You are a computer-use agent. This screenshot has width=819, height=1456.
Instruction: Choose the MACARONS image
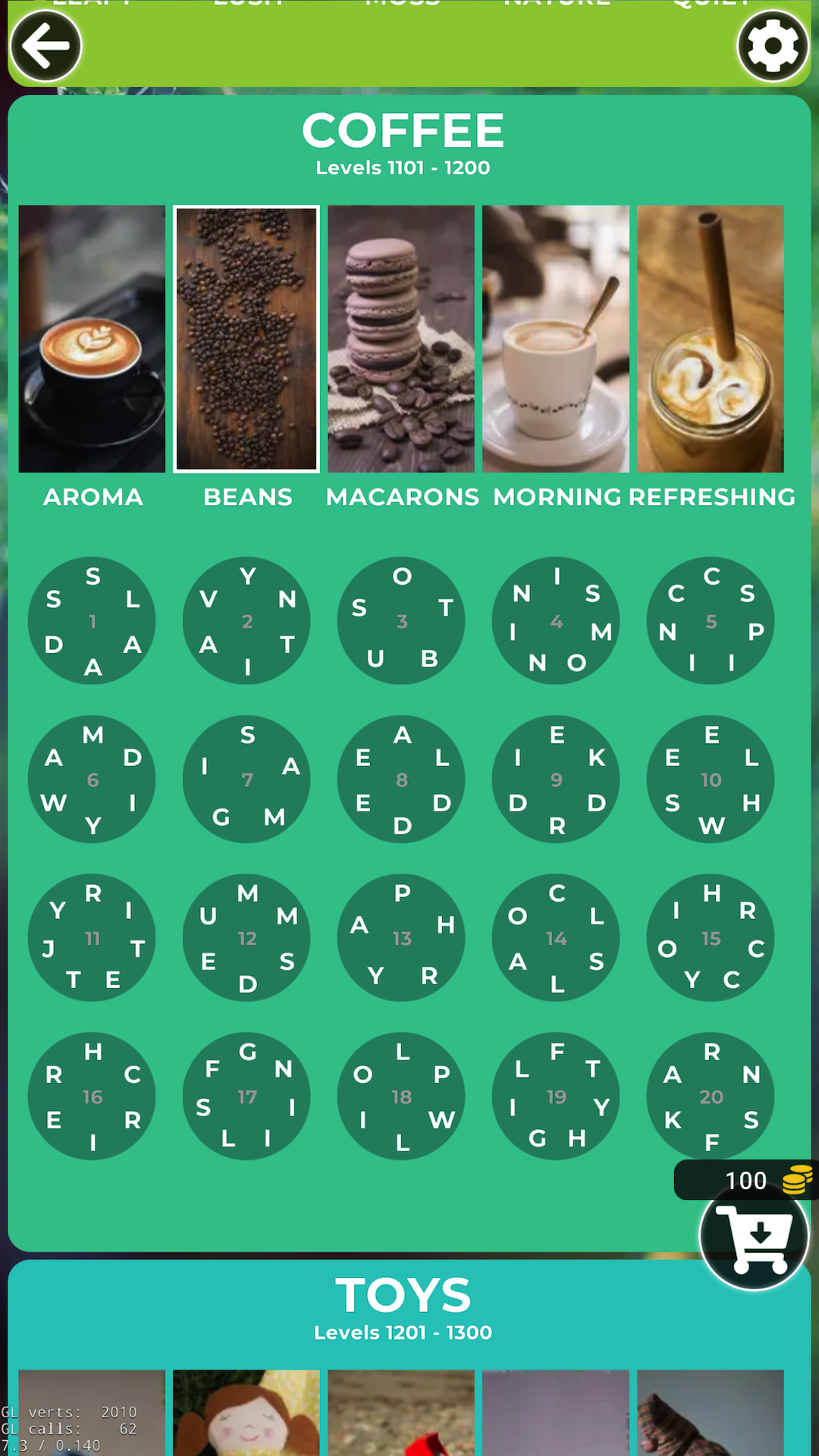[x=401, y=339]
